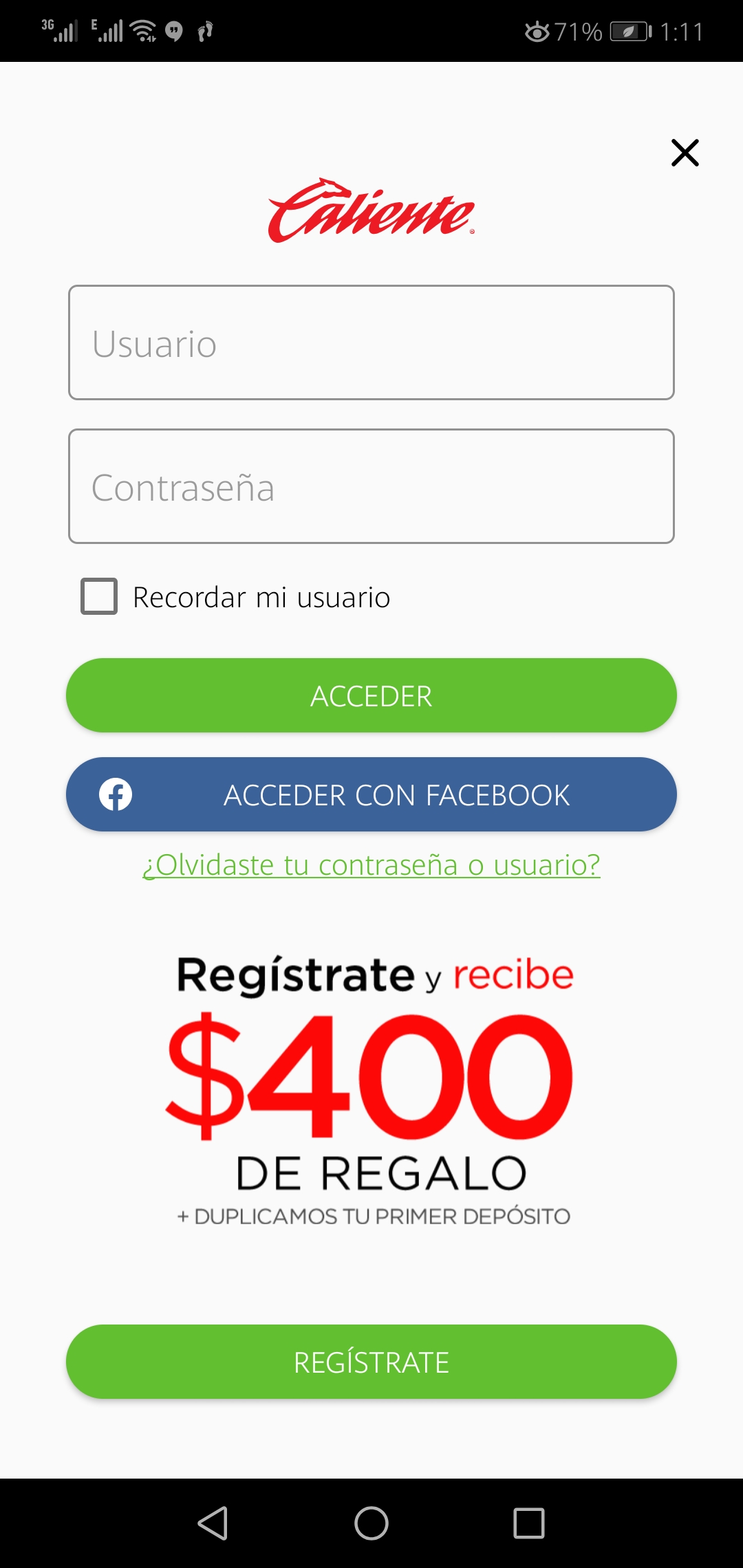Tap the REGÍSTRATE button
This screenshot has width=743, height=1568.
(x=371, y=1362)
